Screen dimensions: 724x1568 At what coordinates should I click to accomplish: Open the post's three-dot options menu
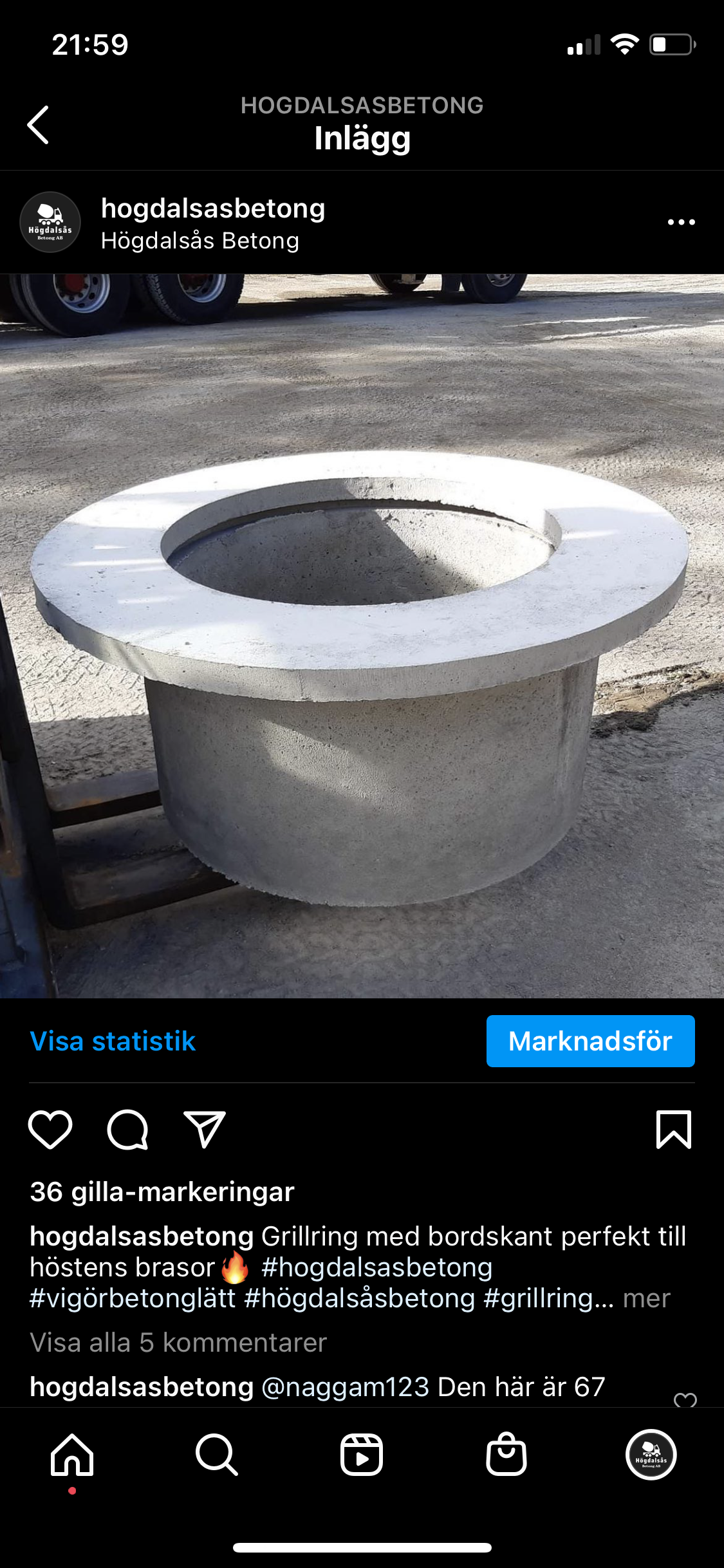coord(681,222)
